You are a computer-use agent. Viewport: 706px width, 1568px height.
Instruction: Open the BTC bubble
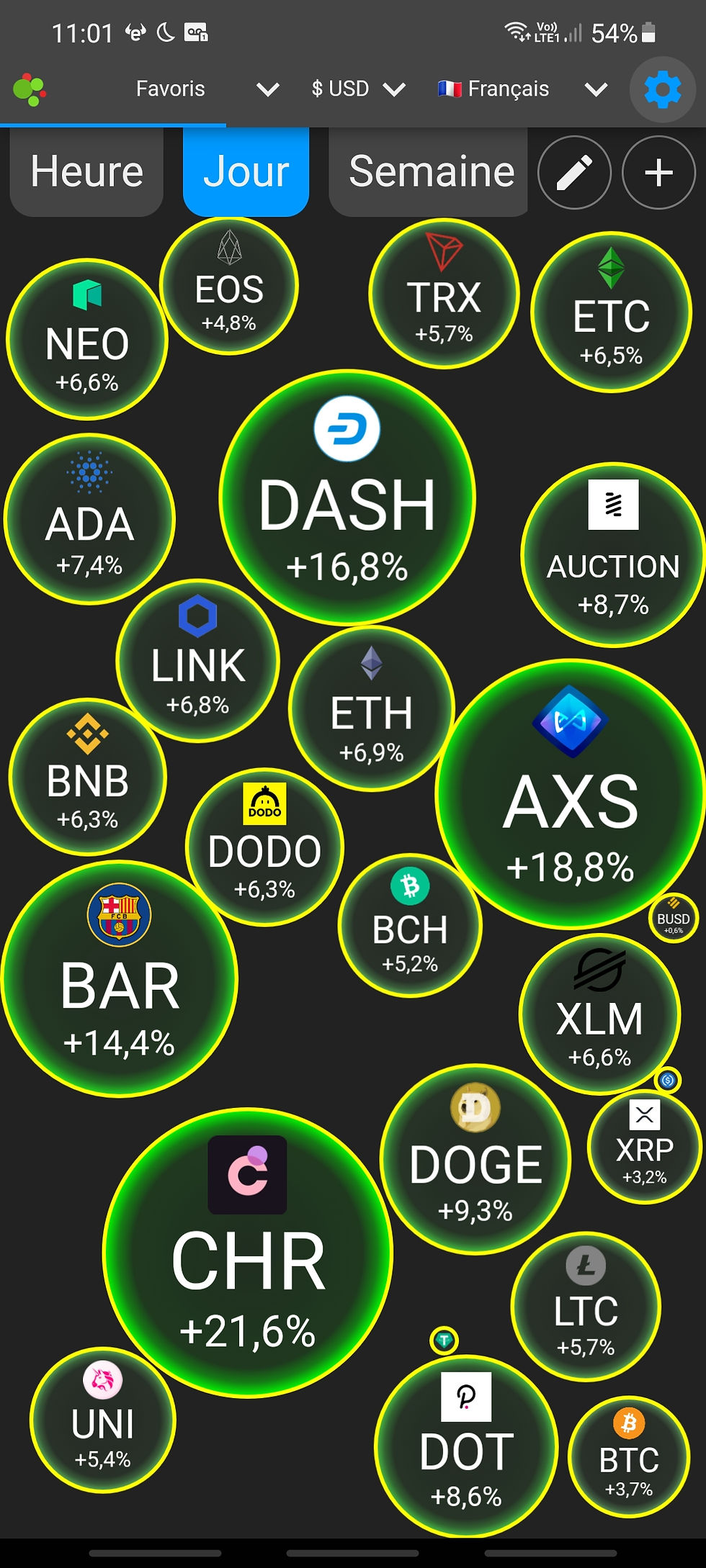click(629, 1457)
